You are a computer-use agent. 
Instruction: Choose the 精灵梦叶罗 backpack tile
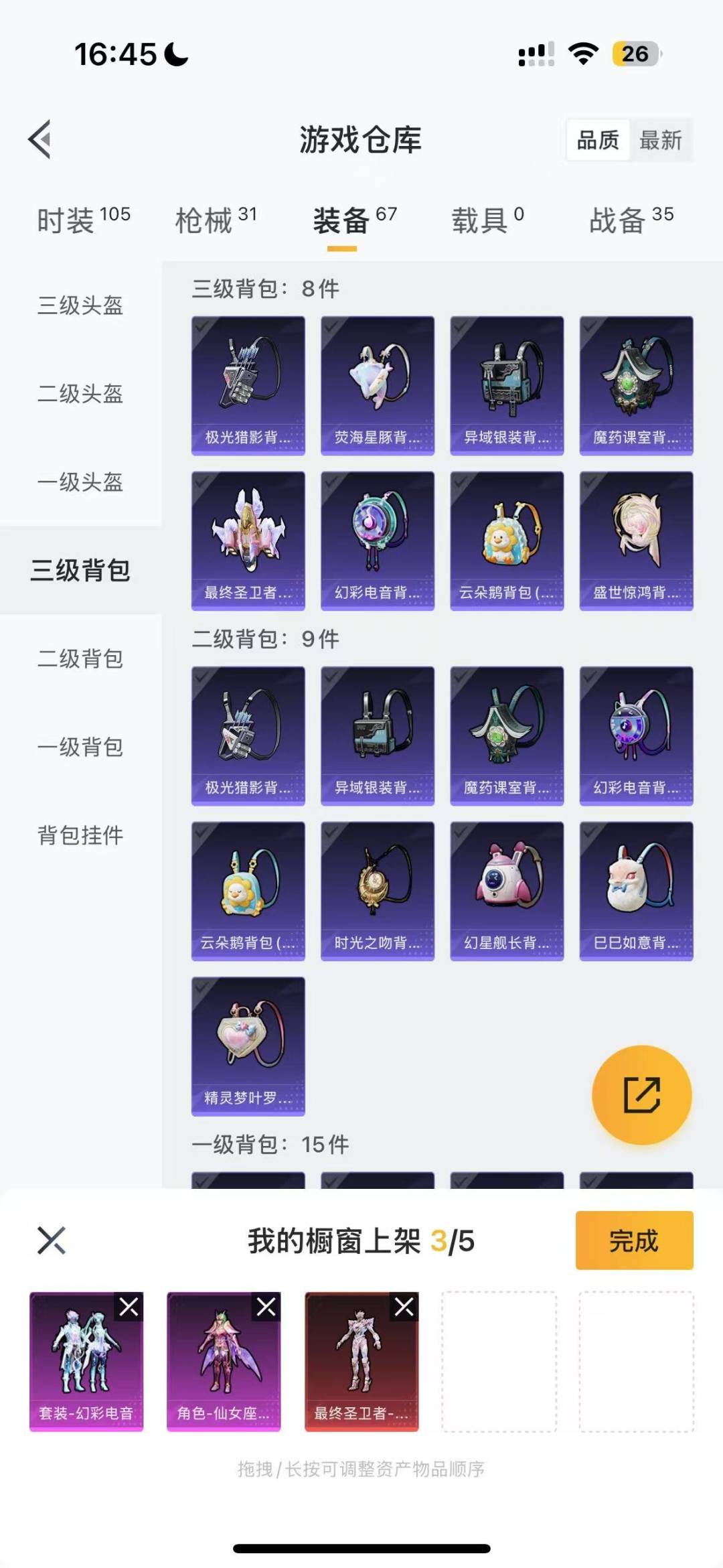point(248,1046)
